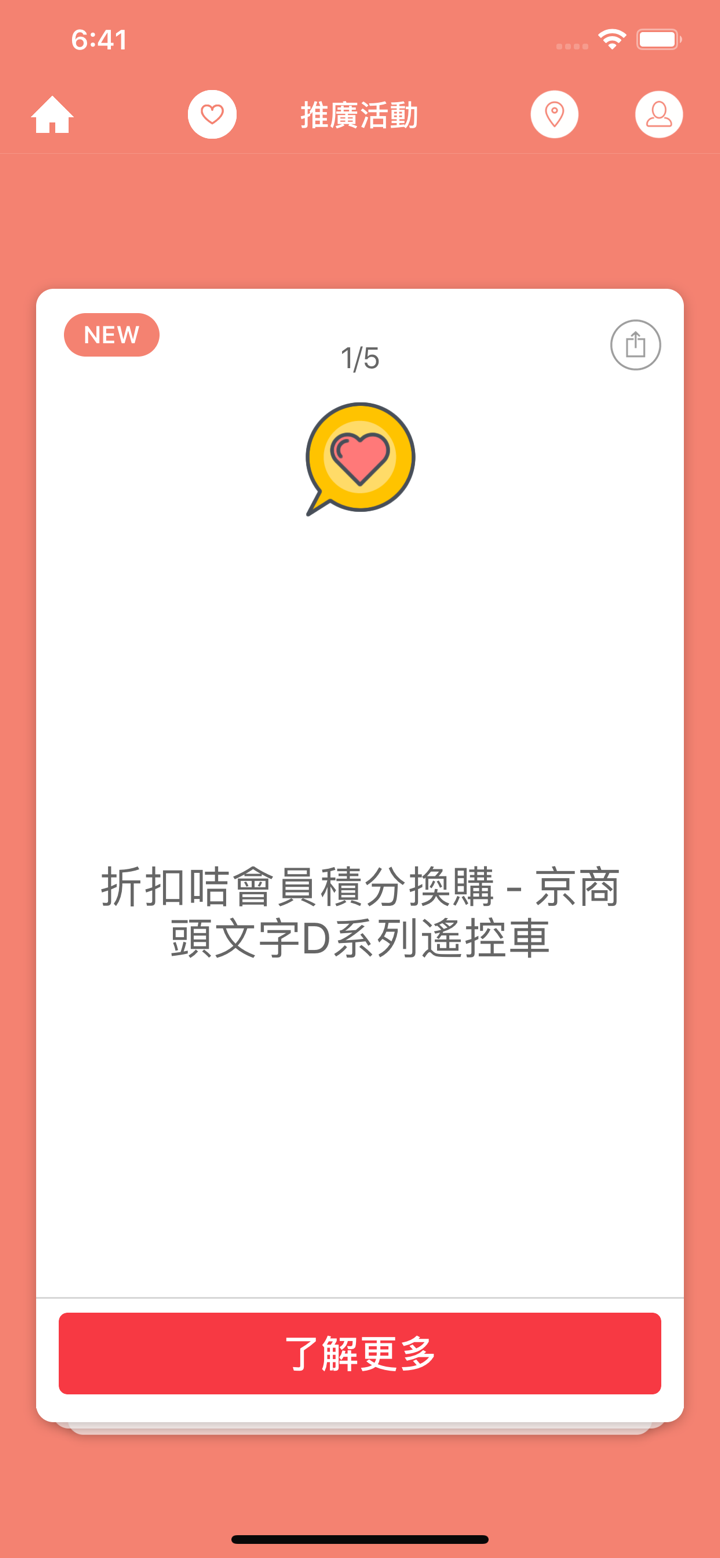Viewport: 720px width, 1558px height.
Task: Open the profile account icon
Action: click(x=658, y=114)
